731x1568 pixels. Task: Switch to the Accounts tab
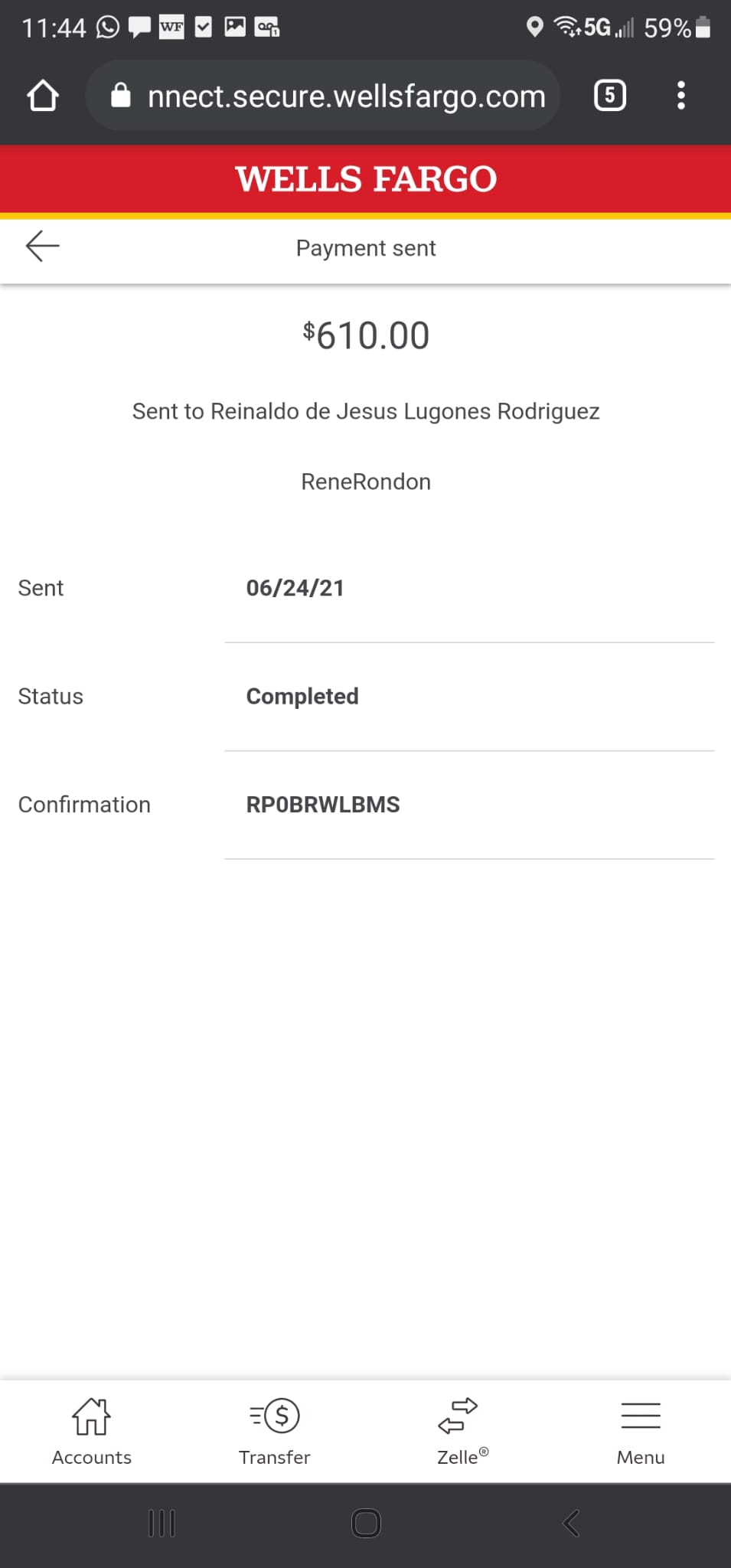[91, 1430]
